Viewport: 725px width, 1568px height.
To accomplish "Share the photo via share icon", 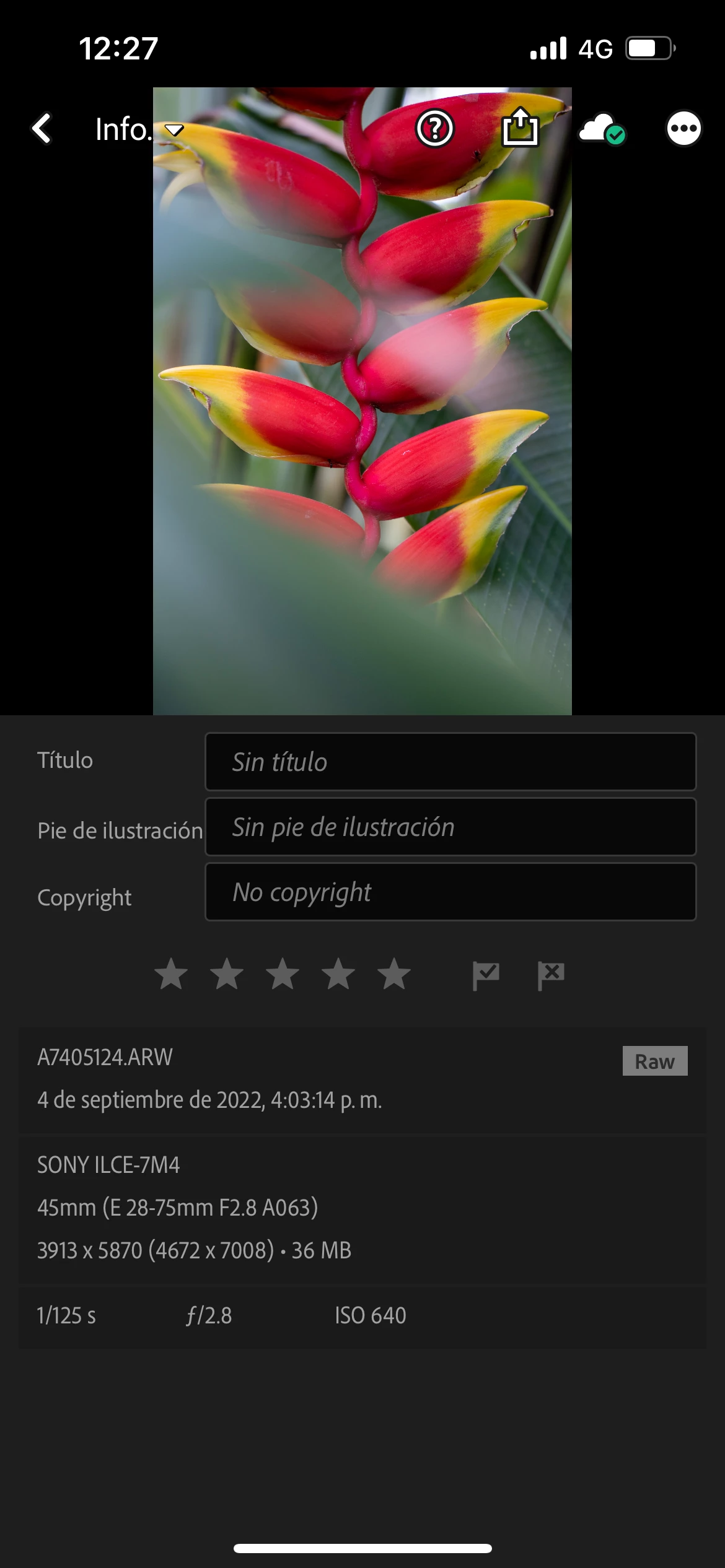I will (519, 128).
